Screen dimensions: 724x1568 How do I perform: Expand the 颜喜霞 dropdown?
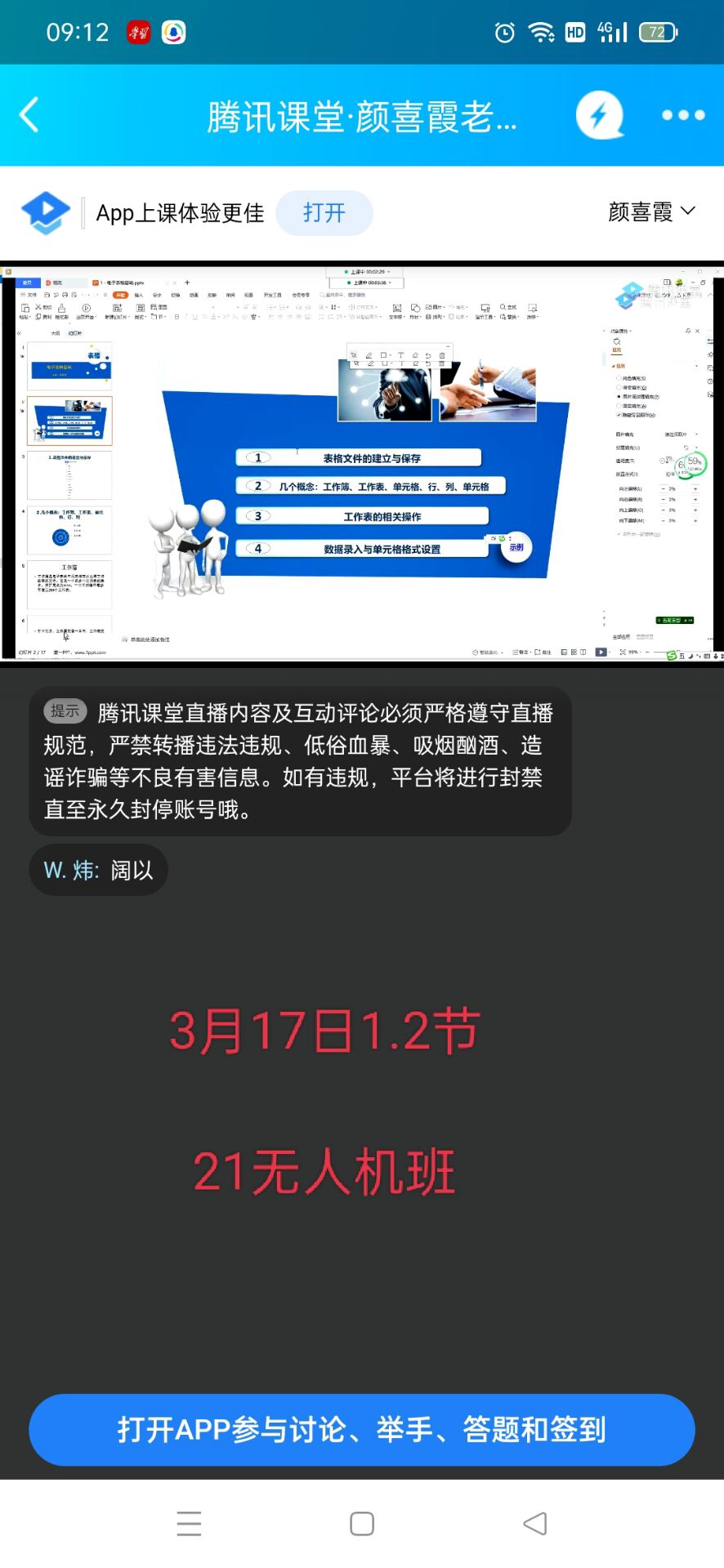651,212
